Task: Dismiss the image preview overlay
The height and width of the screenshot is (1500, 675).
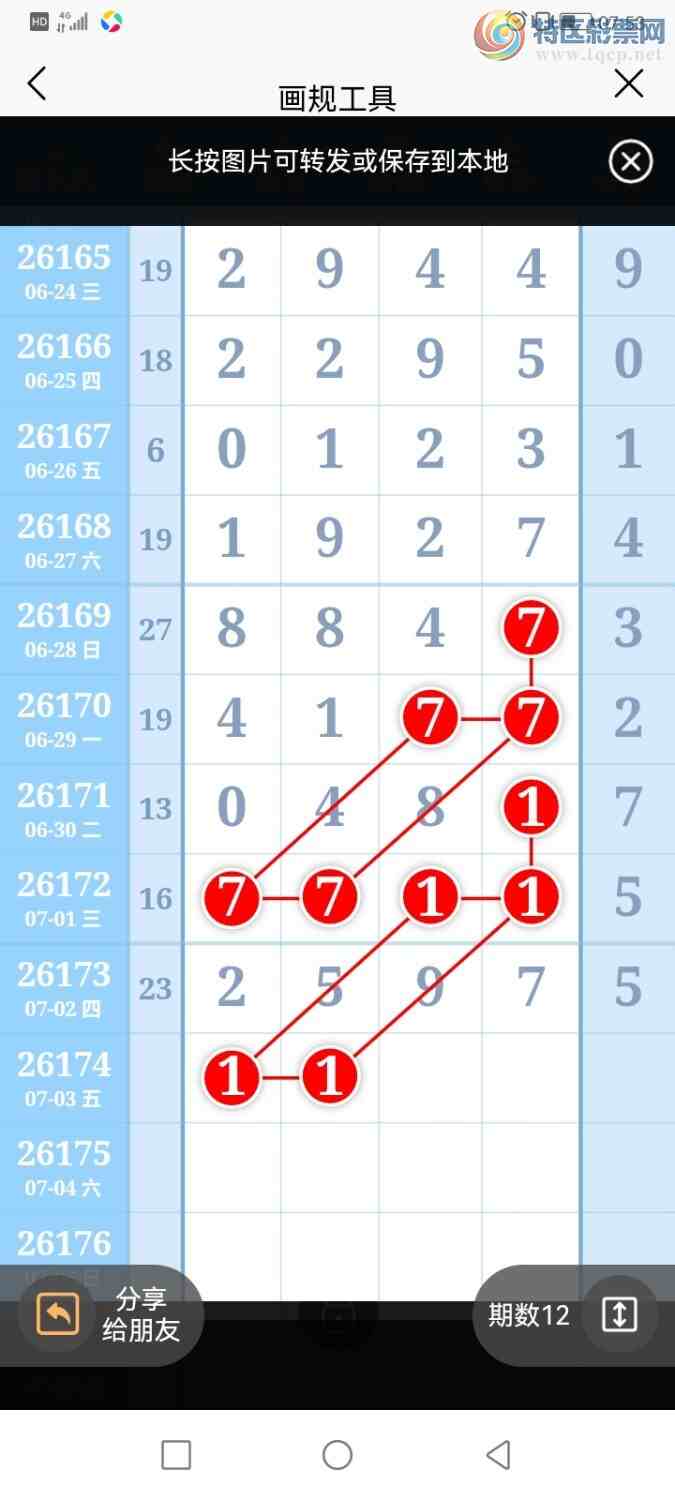Action: (x=631, y=162)
